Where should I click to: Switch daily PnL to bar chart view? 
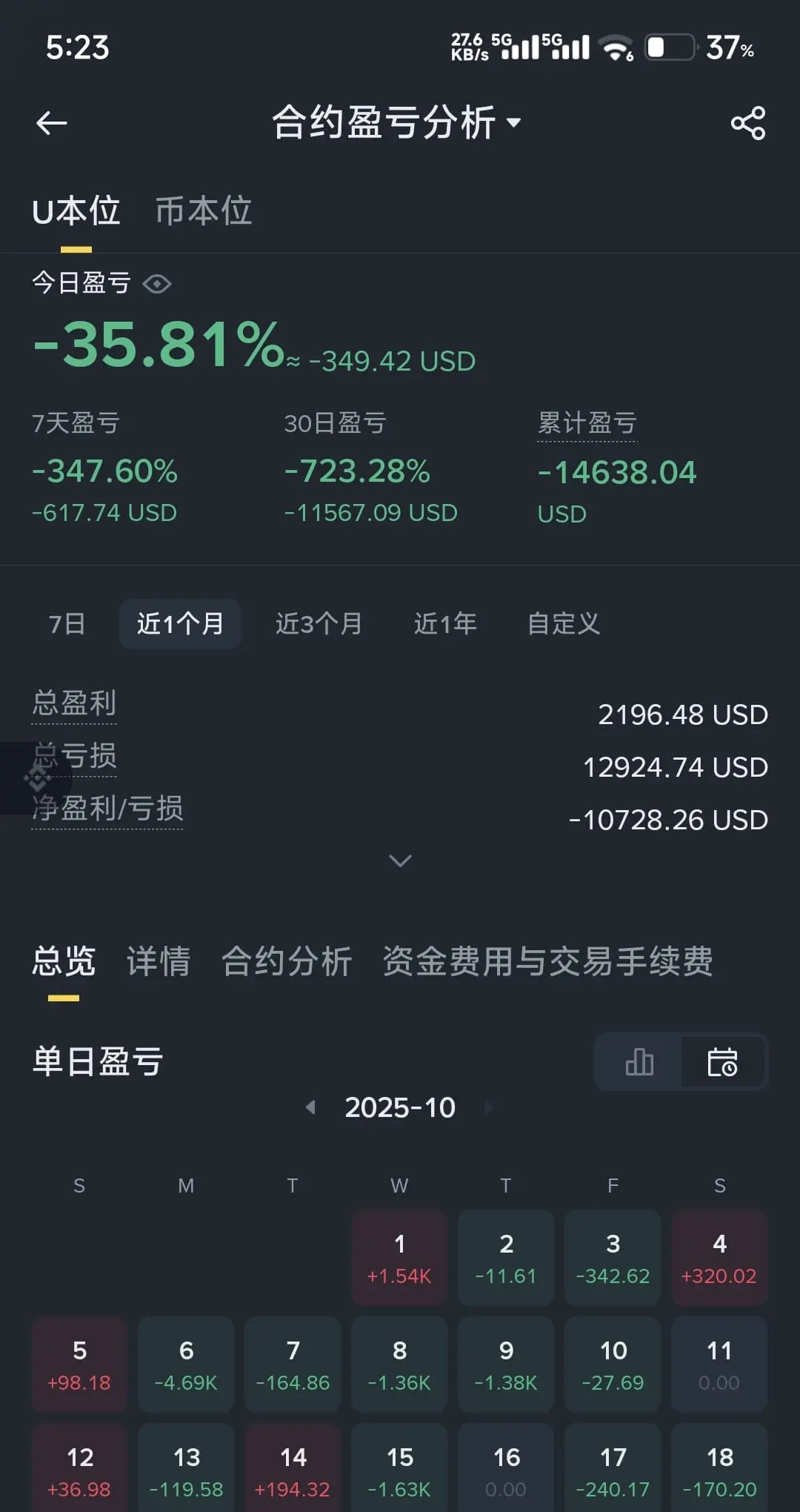coord(639,1062)
